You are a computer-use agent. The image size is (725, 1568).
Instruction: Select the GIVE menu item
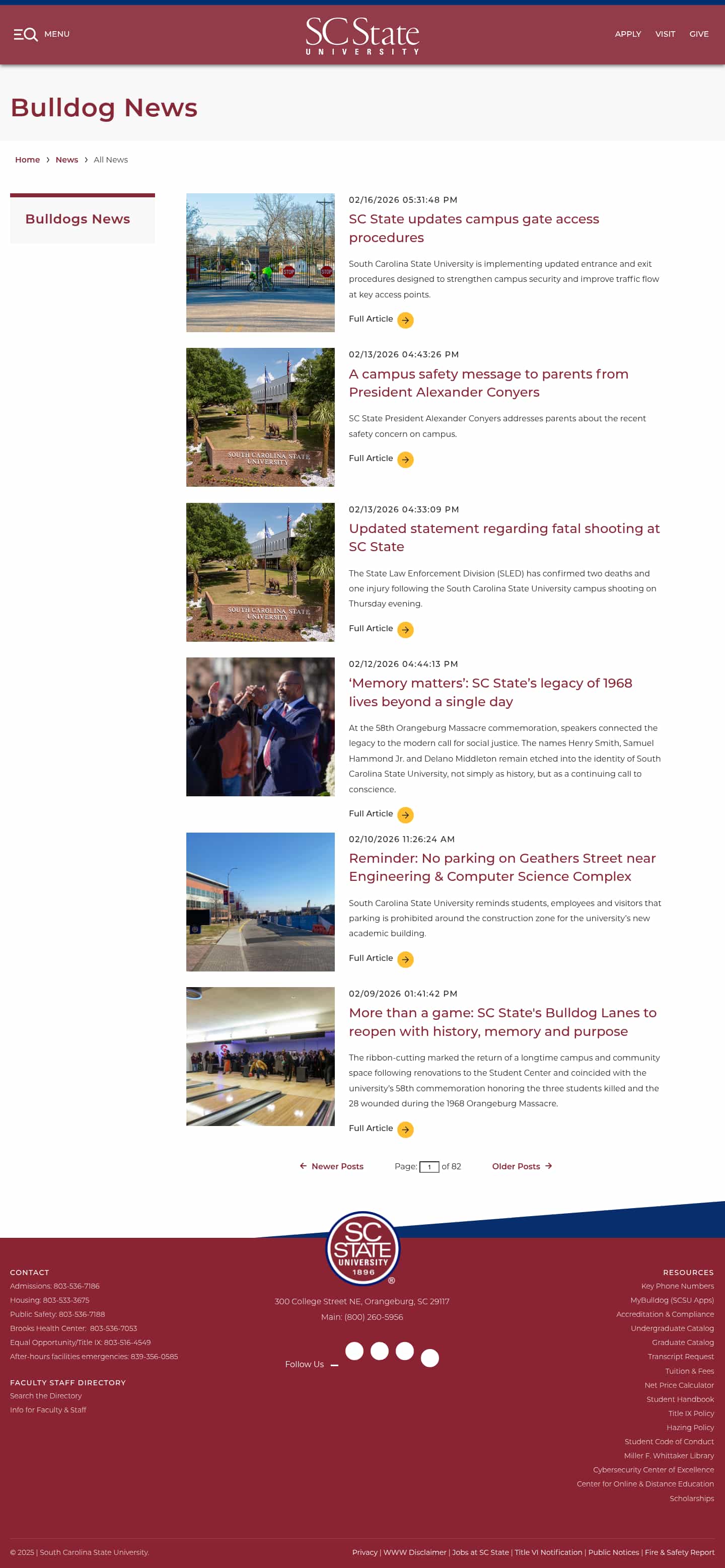698,34
